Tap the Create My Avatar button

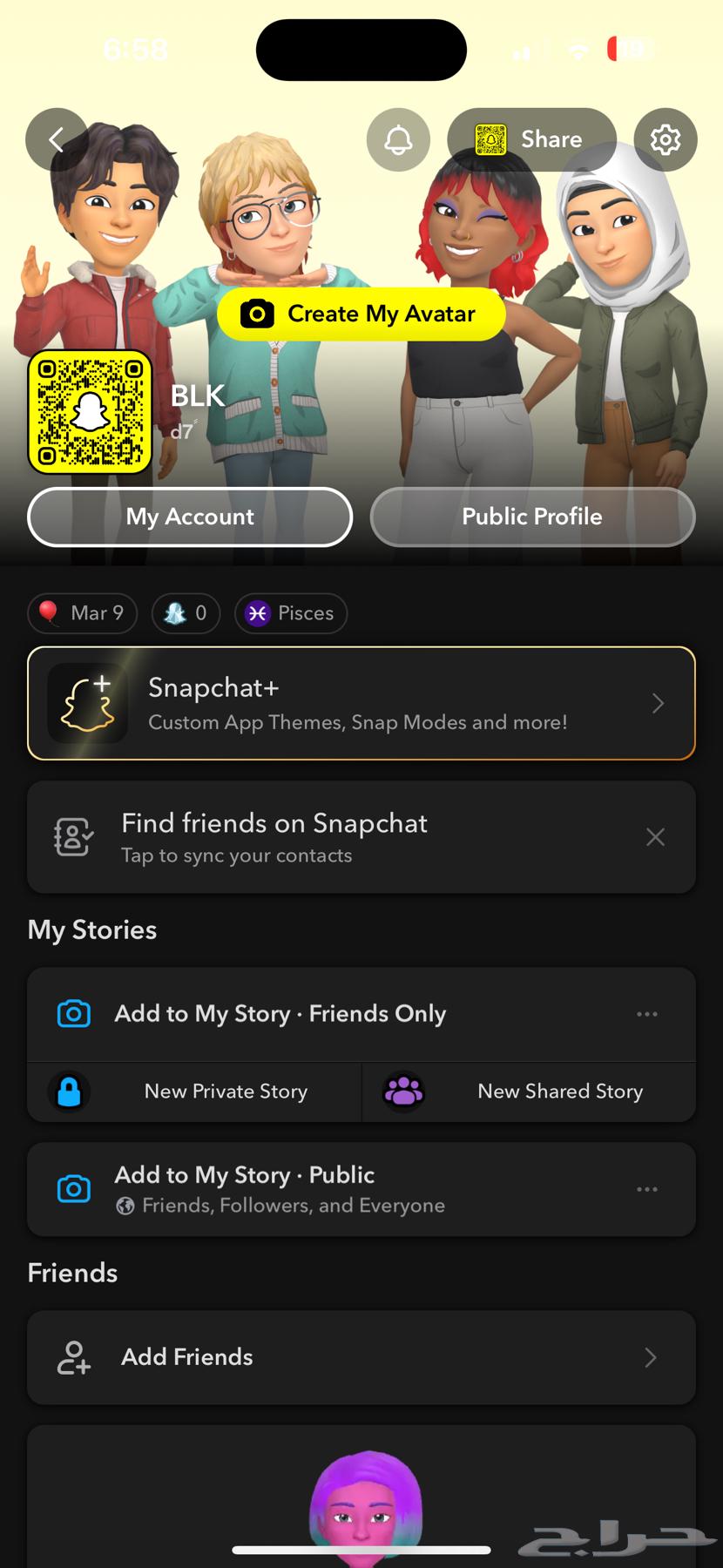point(361,314)
